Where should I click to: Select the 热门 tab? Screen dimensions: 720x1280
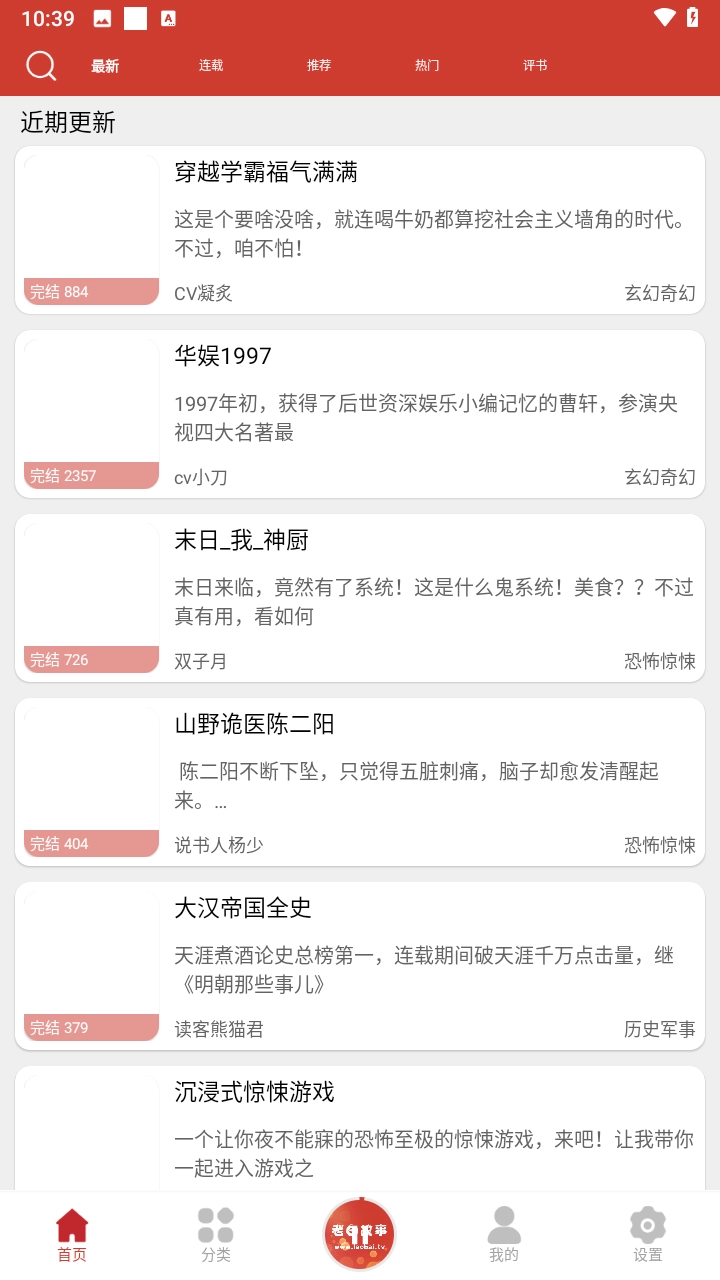[x=427, y=66]
